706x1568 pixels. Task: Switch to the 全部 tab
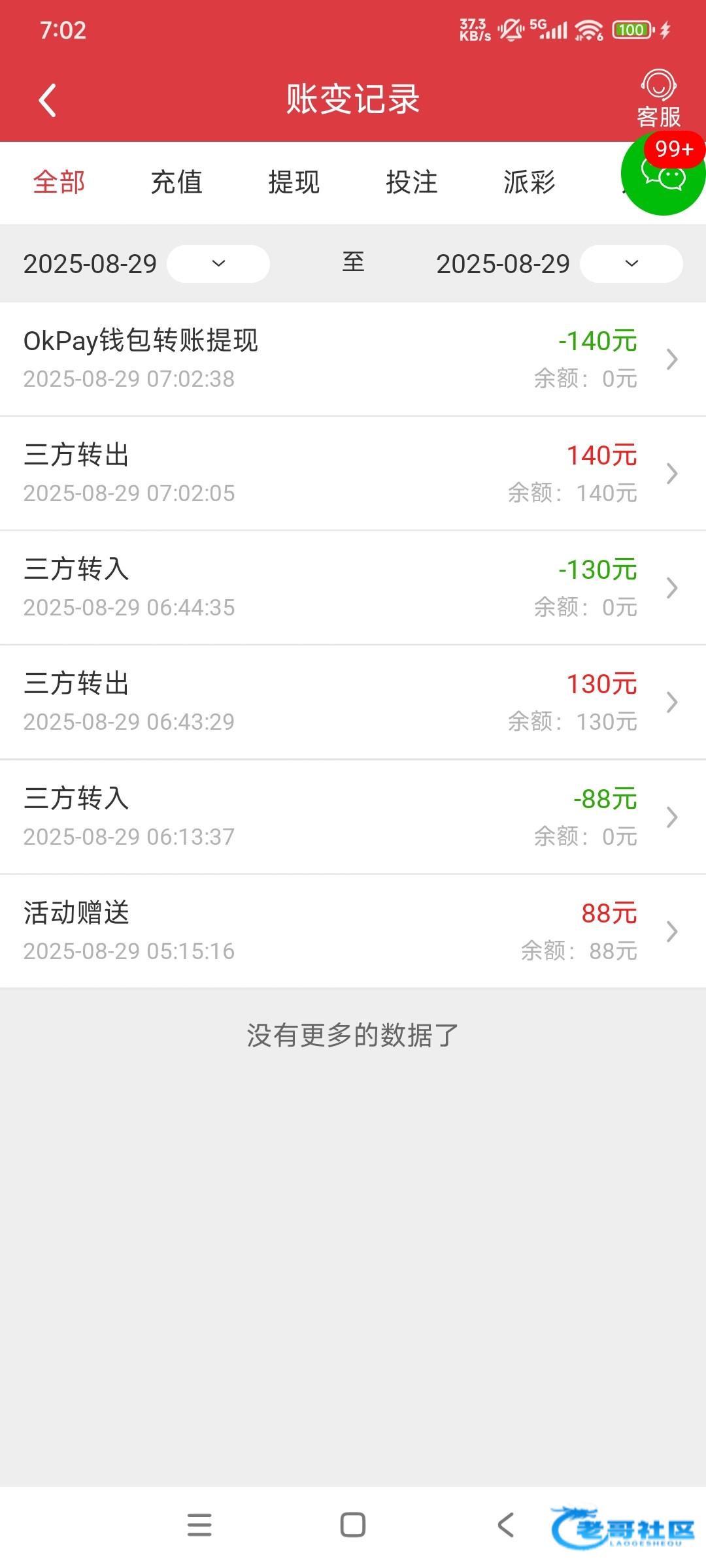click(59, 182)
